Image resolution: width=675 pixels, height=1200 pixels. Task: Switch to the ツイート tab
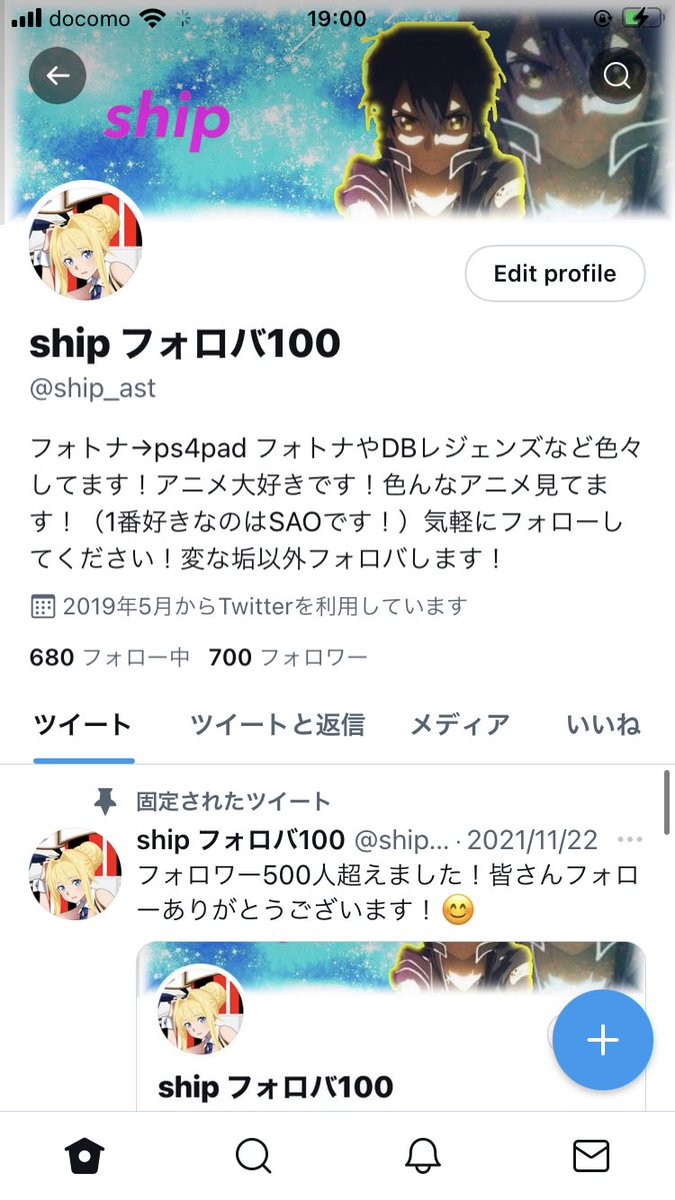click(83, 725)
